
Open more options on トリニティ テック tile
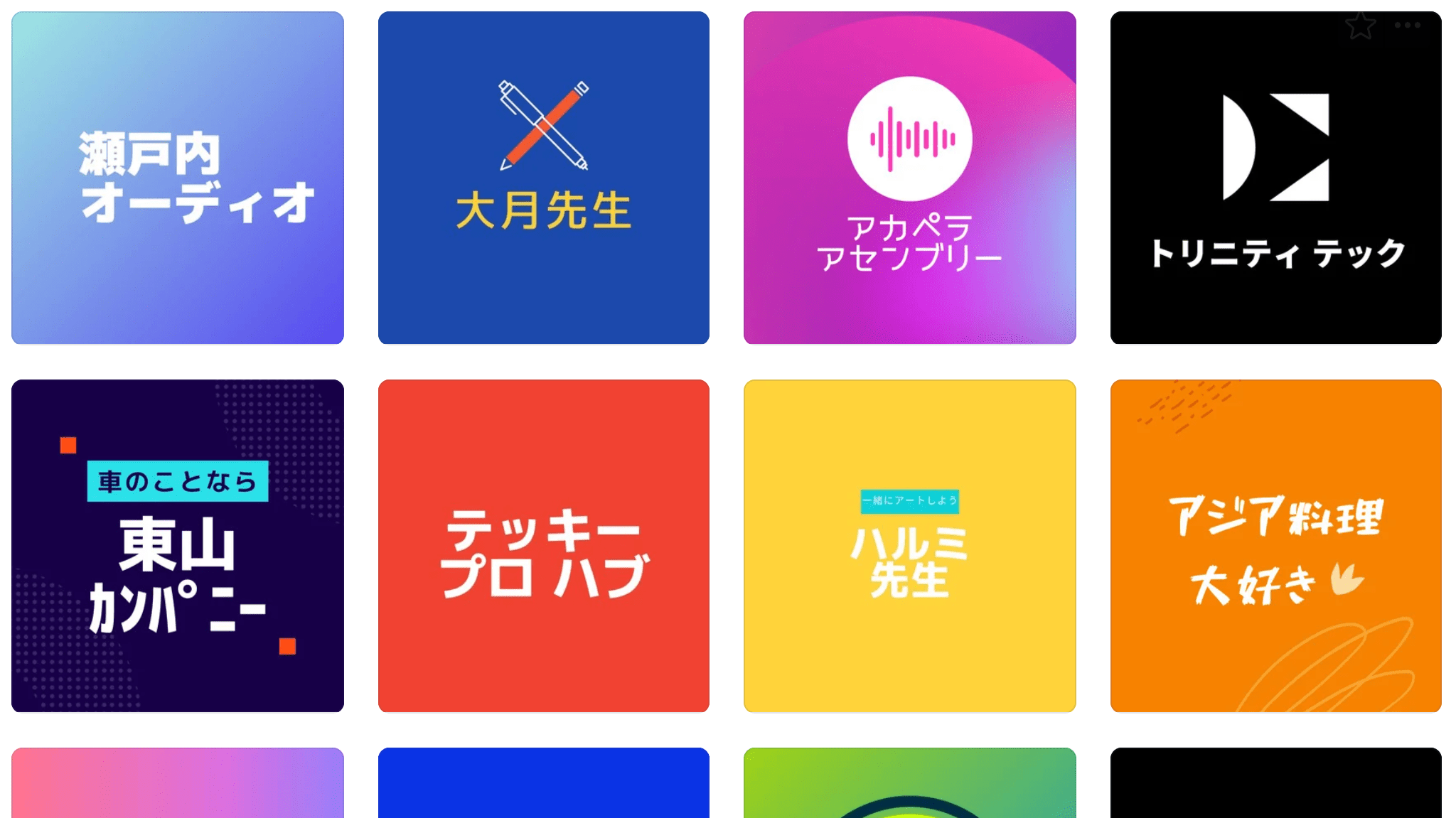click(1407, 26)
